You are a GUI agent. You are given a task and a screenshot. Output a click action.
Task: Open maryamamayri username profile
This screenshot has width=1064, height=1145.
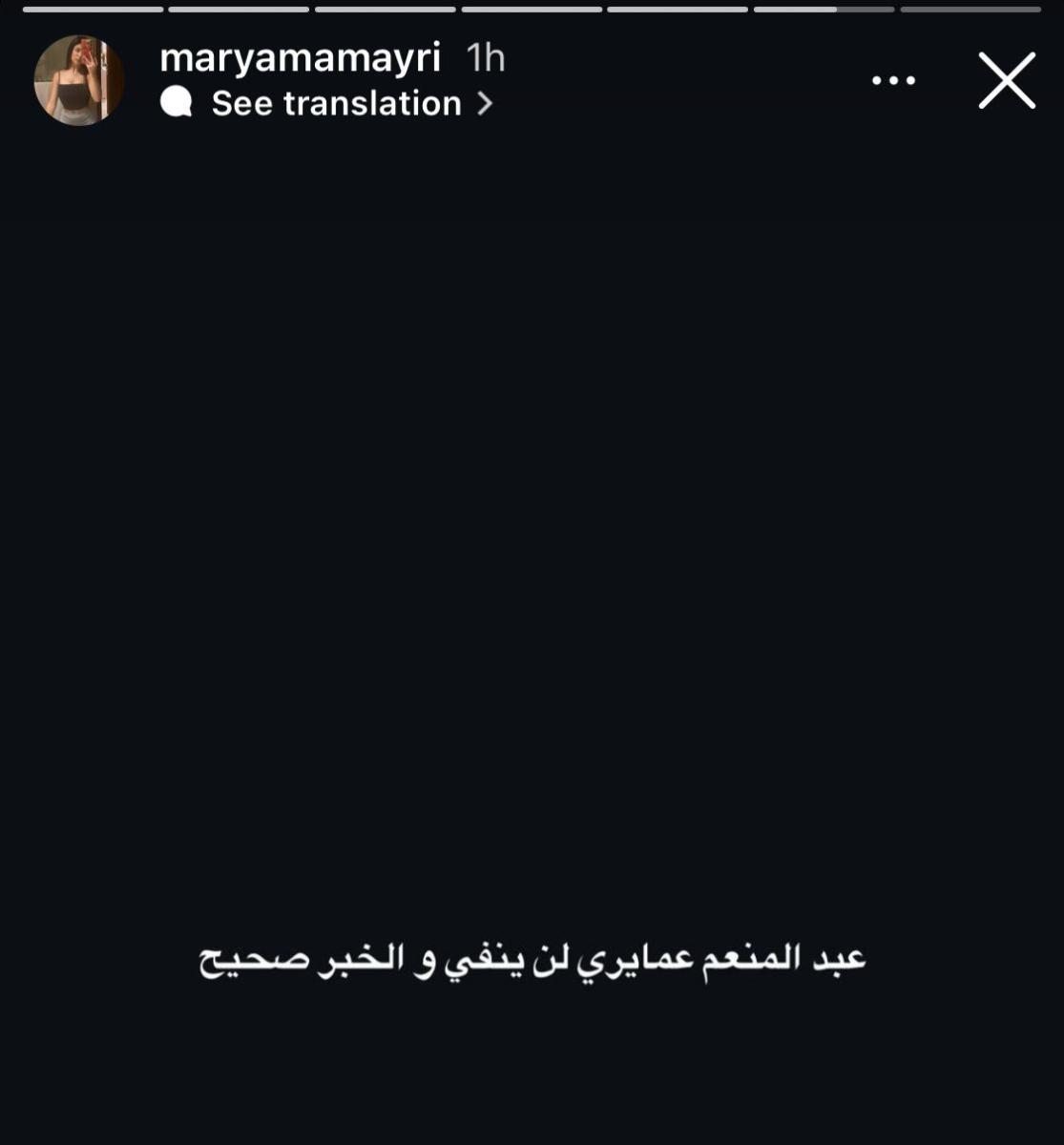click(300, 58)
